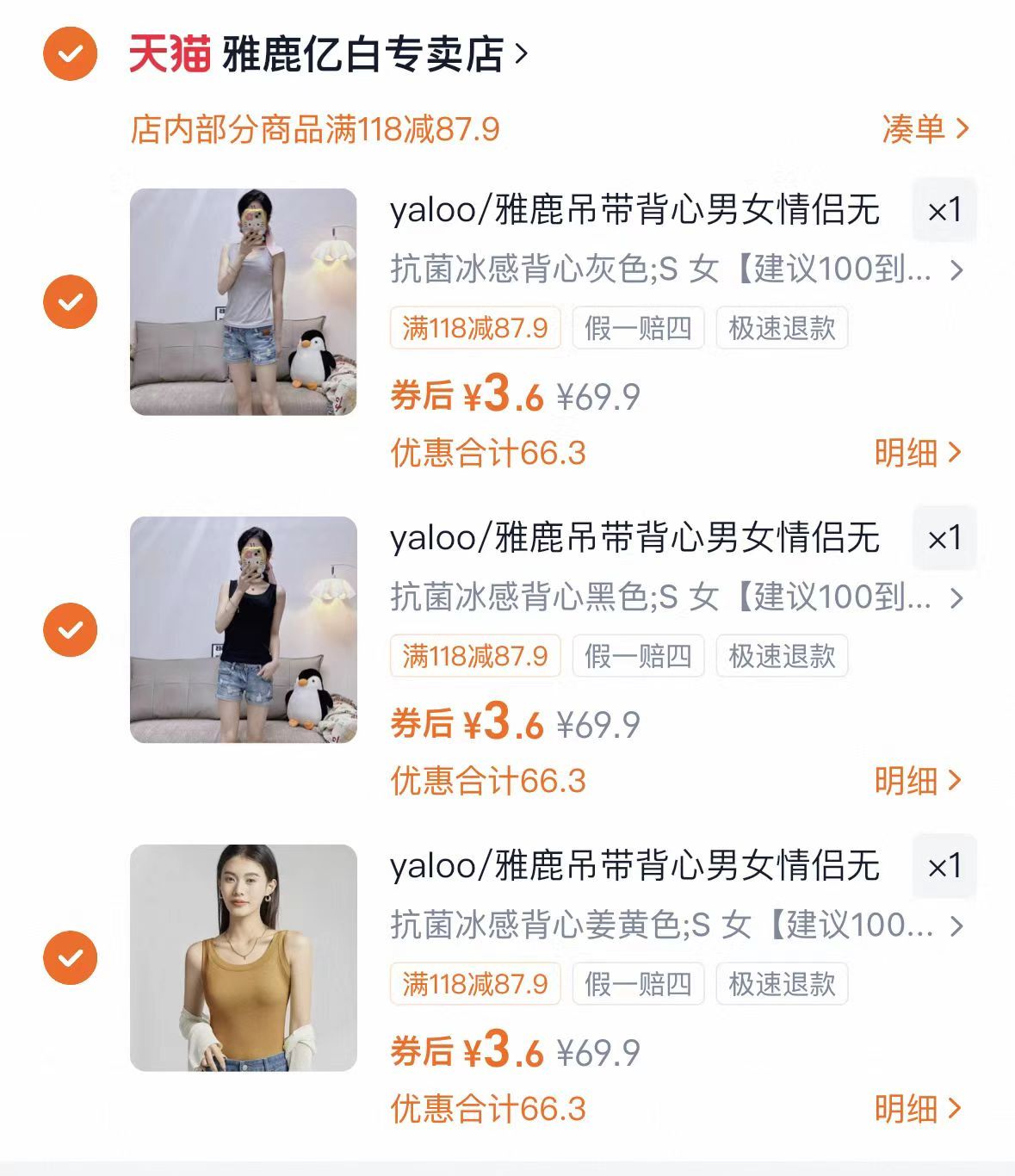This screenshot has width=1015, height=1176.
Task: Toggle the ginger yellow vest selection checkbox
Action: 72,957
